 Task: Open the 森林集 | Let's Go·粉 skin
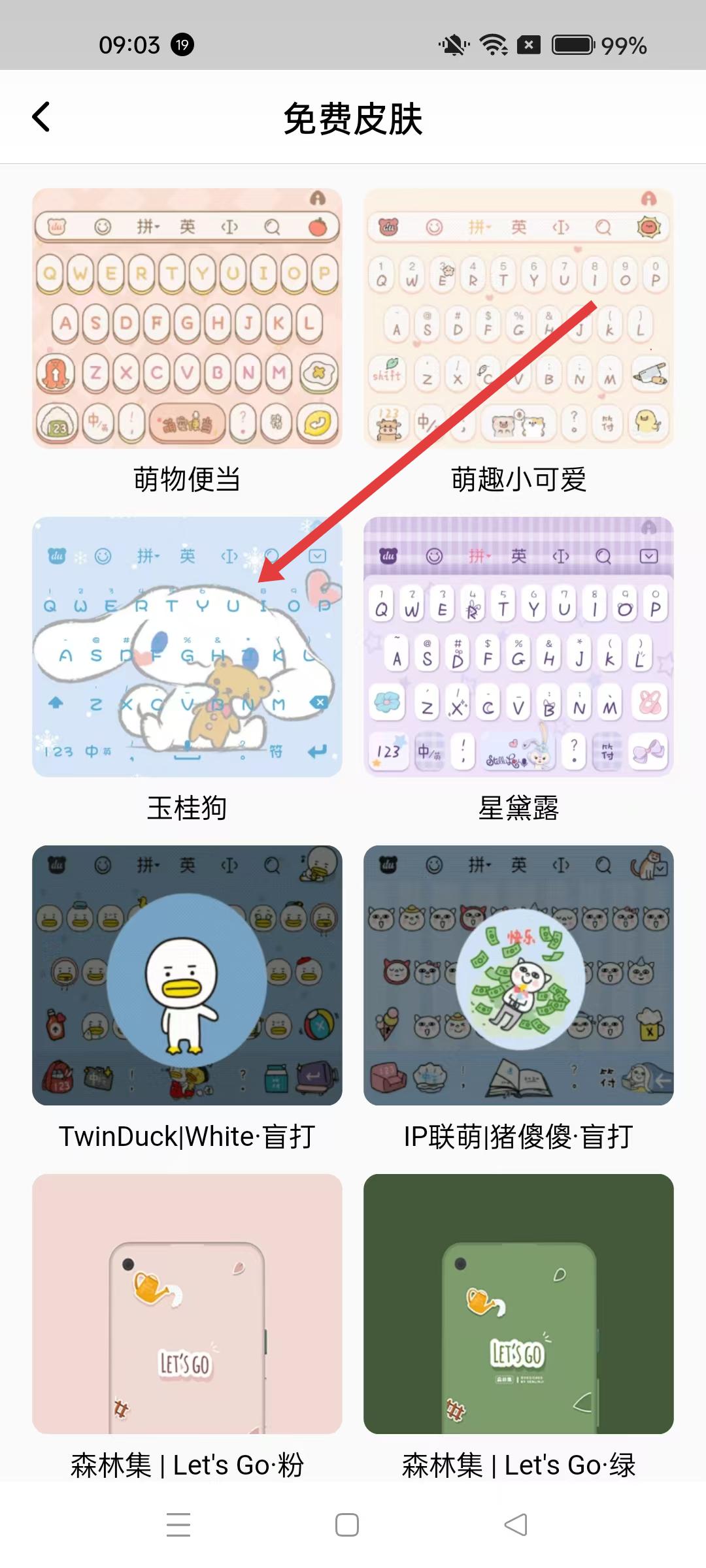point(187,1303)
